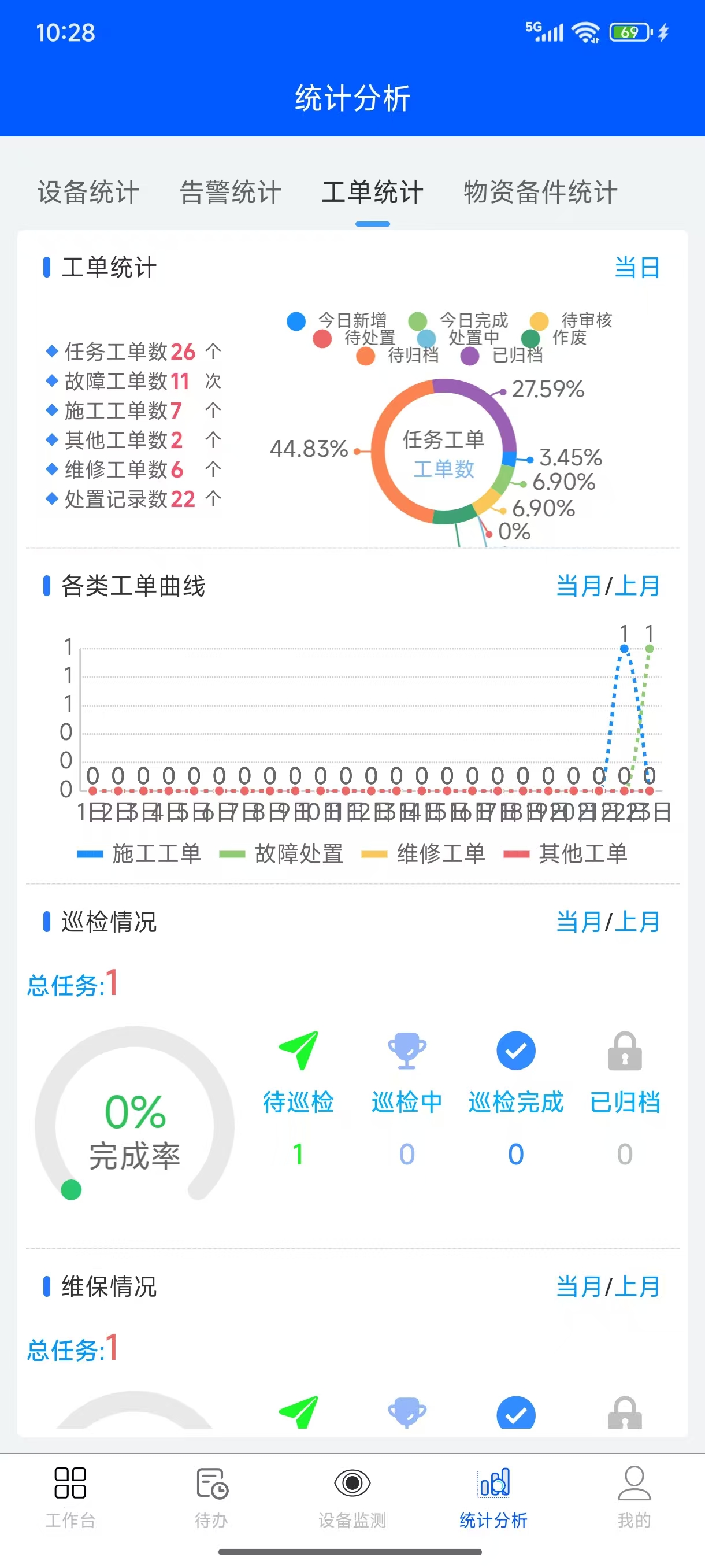Toggle the 今日新增 legend in pie chart
The height and width of the screenshot is (1568, 705).
(x=339, y=320)
